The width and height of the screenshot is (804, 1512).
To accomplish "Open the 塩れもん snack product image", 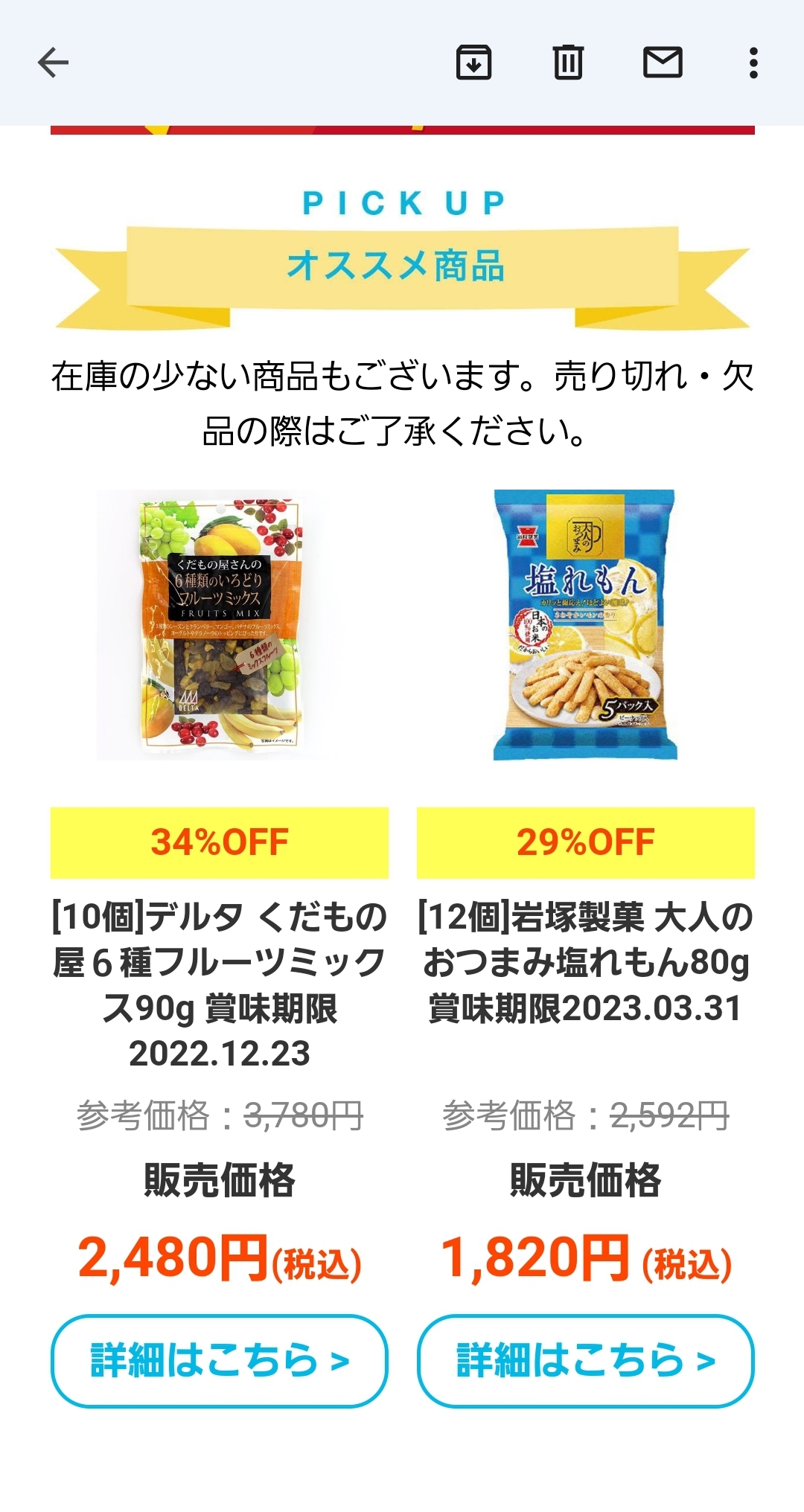I will (585, 625).
